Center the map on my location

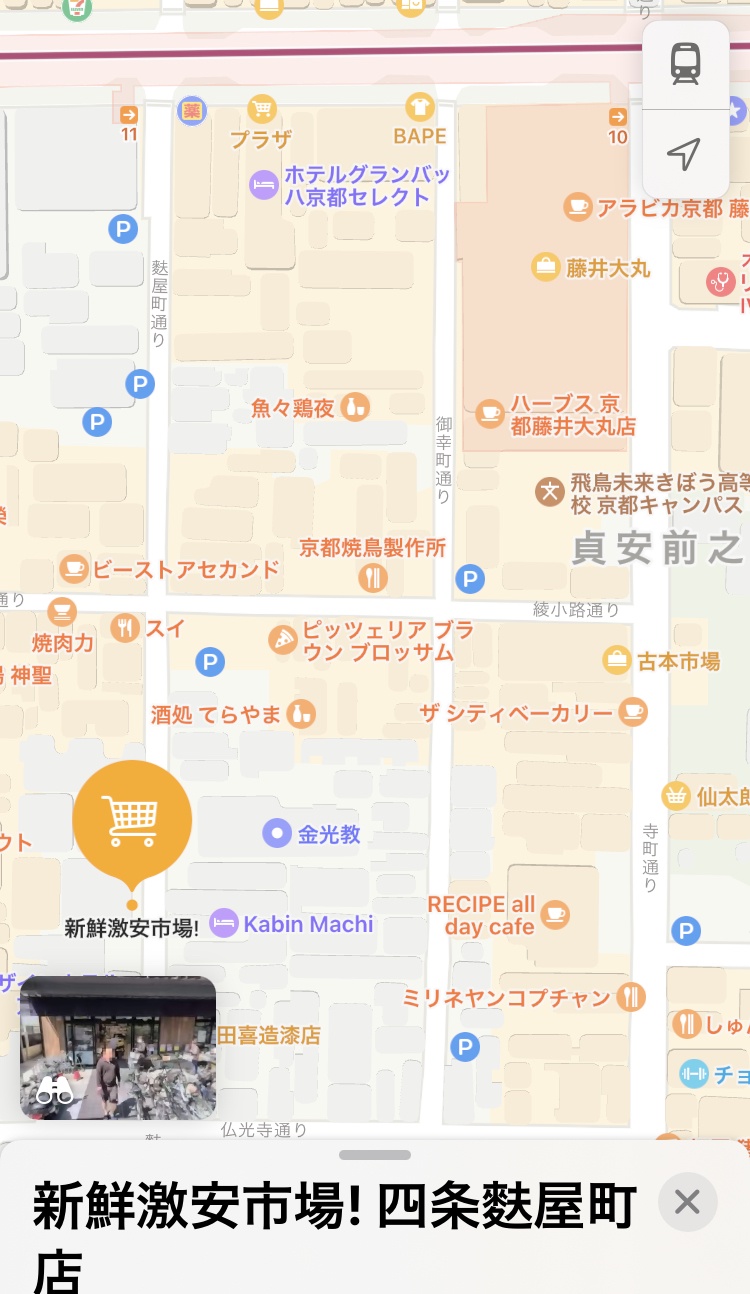685,154
